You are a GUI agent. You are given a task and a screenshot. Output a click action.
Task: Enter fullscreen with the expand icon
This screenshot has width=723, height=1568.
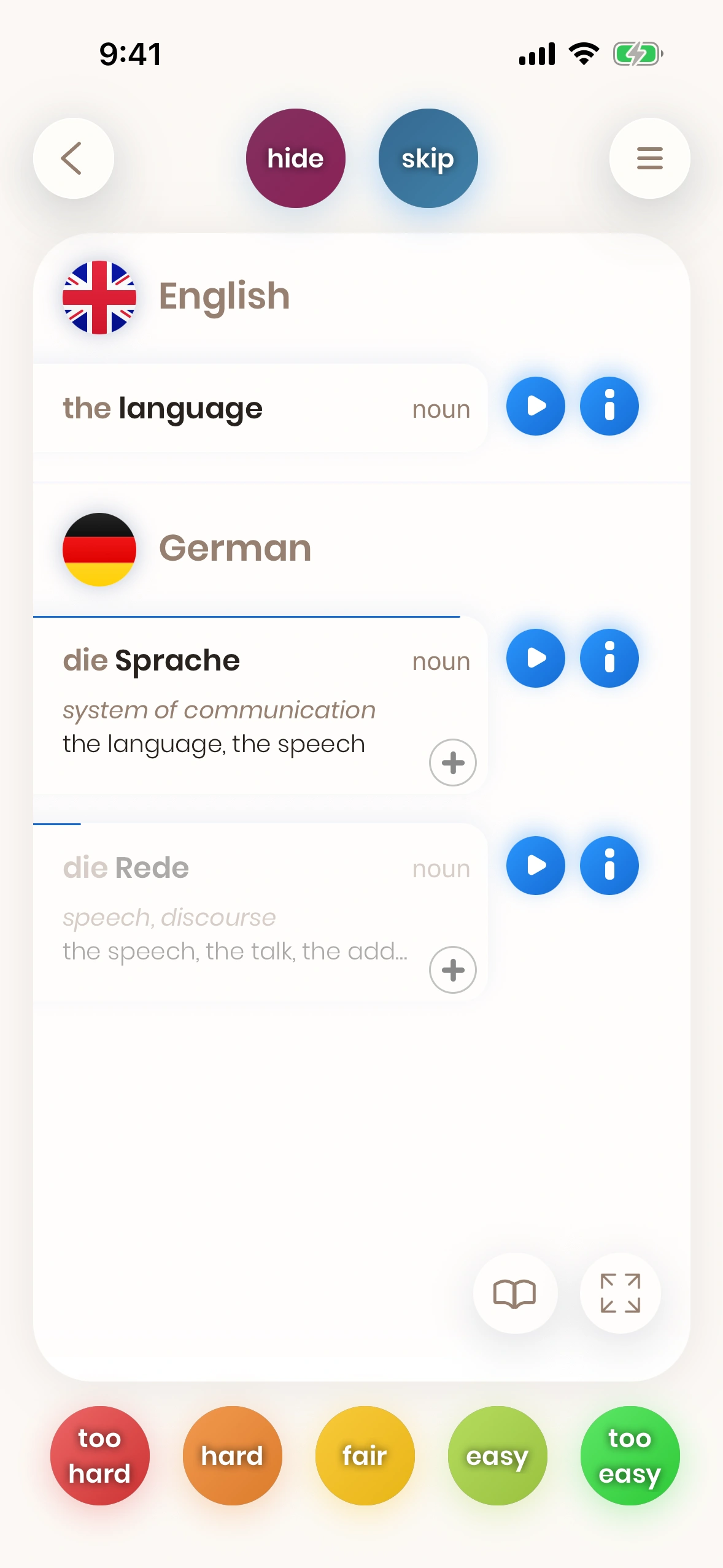tap(620, 1293)
